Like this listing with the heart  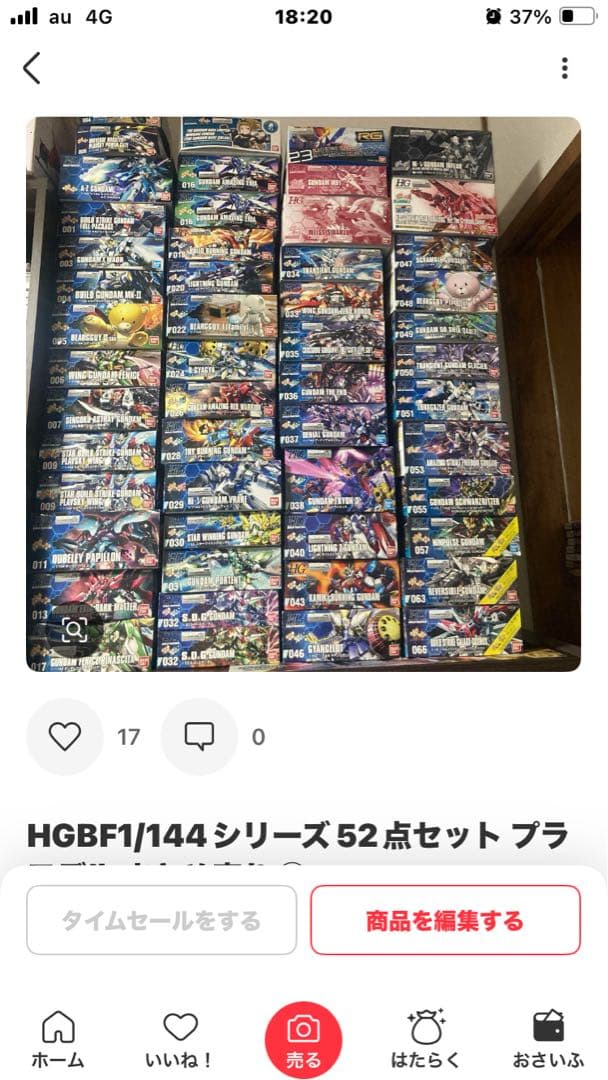(65, 737)
